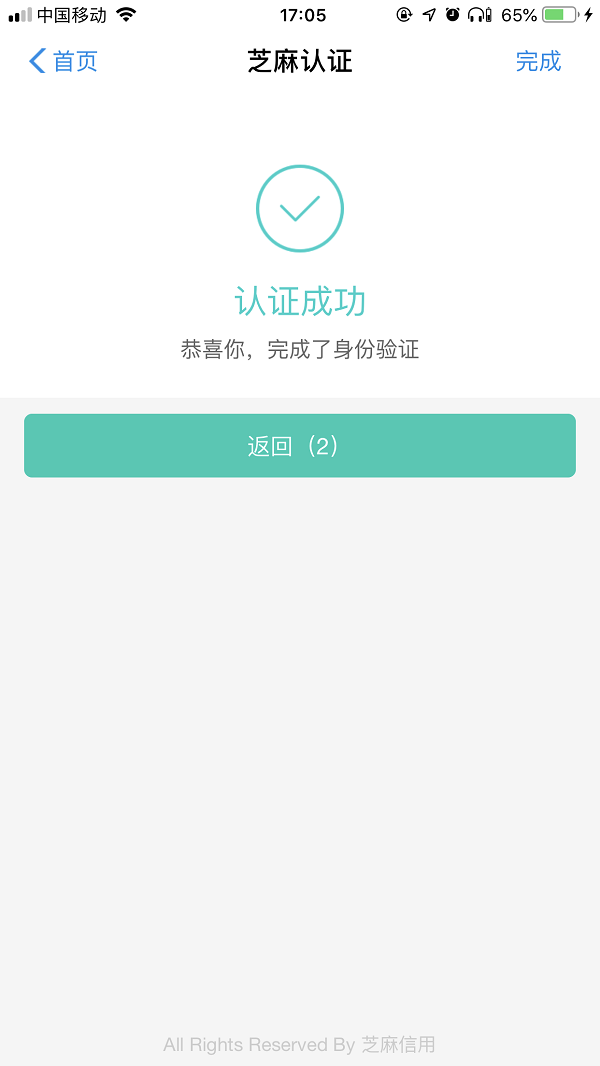This screenshot has width=600, height=1066.
Task: Go back to 首页
Action: [x=63, y=61]
